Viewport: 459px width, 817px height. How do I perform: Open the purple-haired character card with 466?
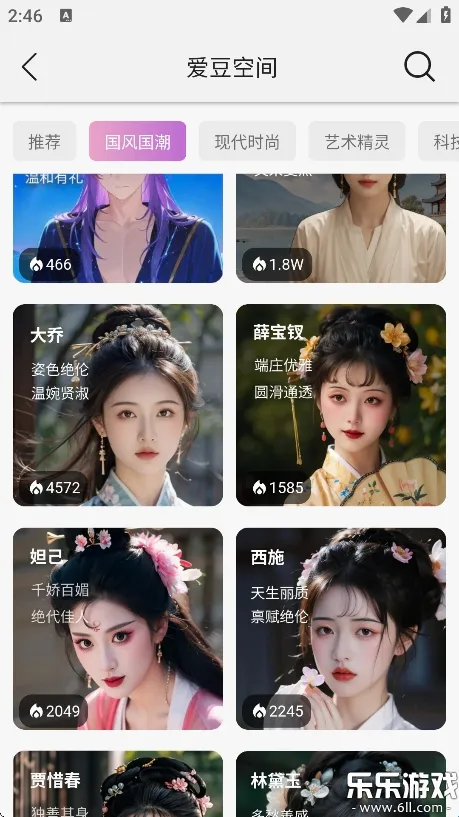tap(118, 228)
